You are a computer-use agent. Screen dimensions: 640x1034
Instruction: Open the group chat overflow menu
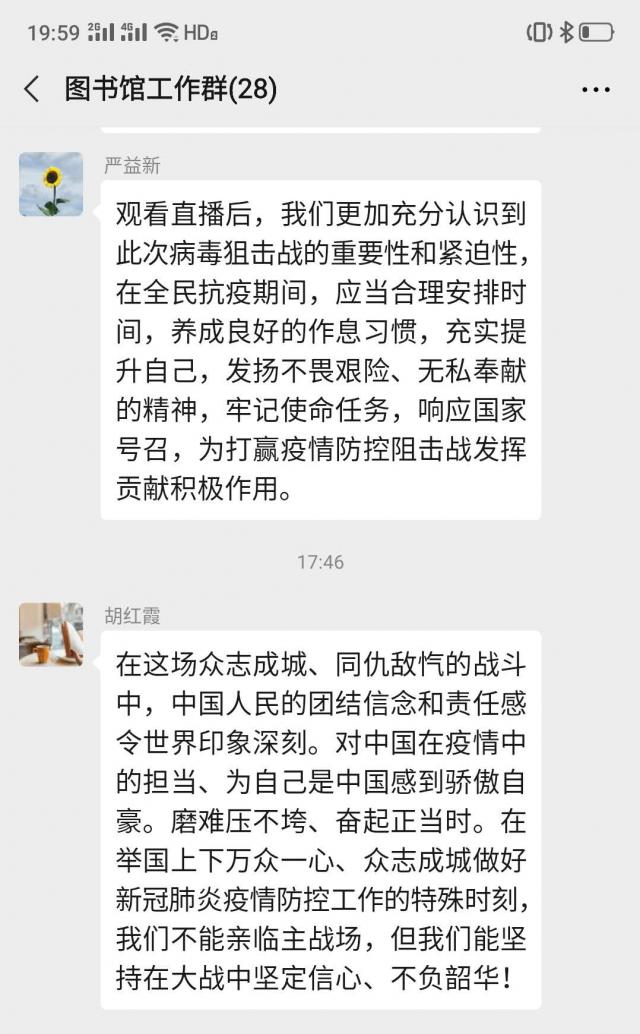(595, 90)
